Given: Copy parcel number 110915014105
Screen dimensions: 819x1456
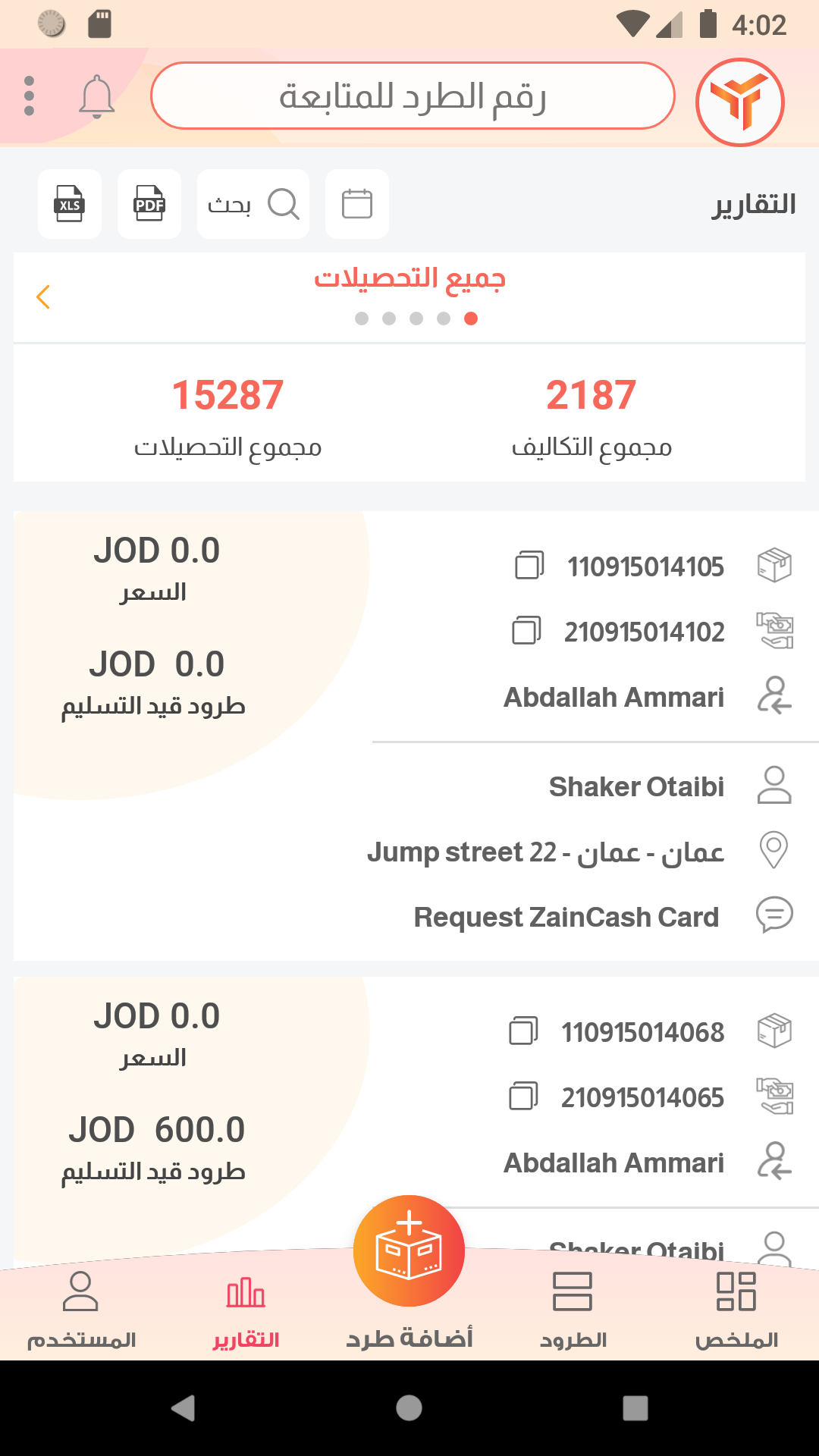Looking at the screenshot, I should 529,566.
